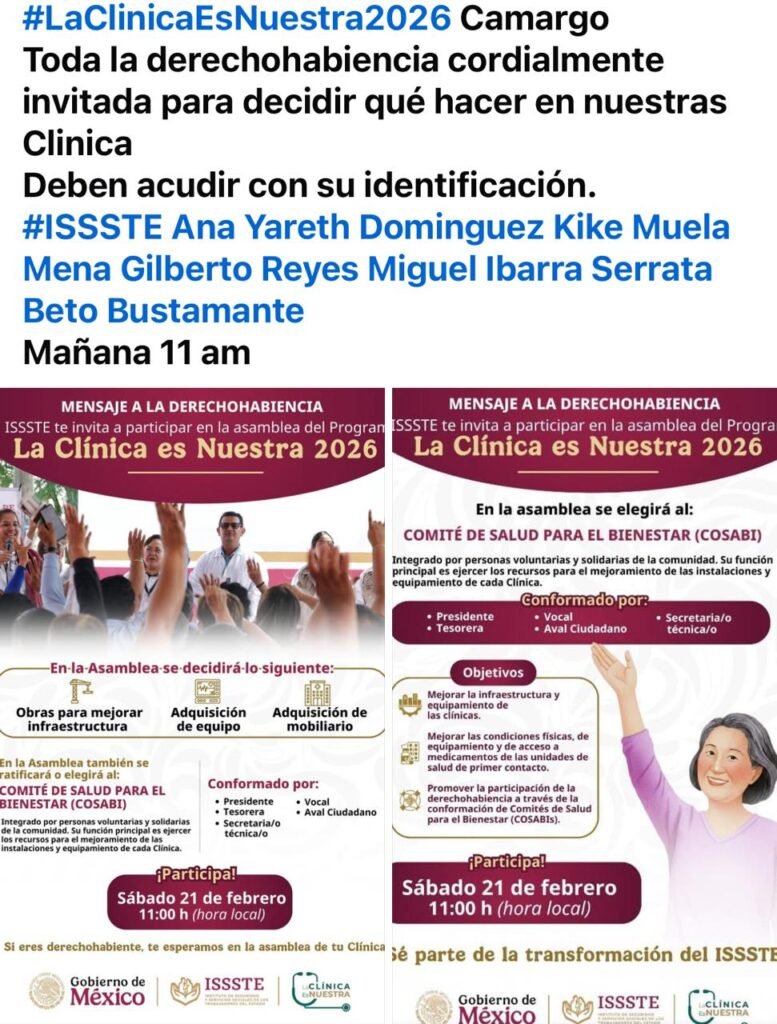This screenshot has height=1024, width=777.
Task: Open the left poster image with raised hands
Action: [x=193, y=700]
